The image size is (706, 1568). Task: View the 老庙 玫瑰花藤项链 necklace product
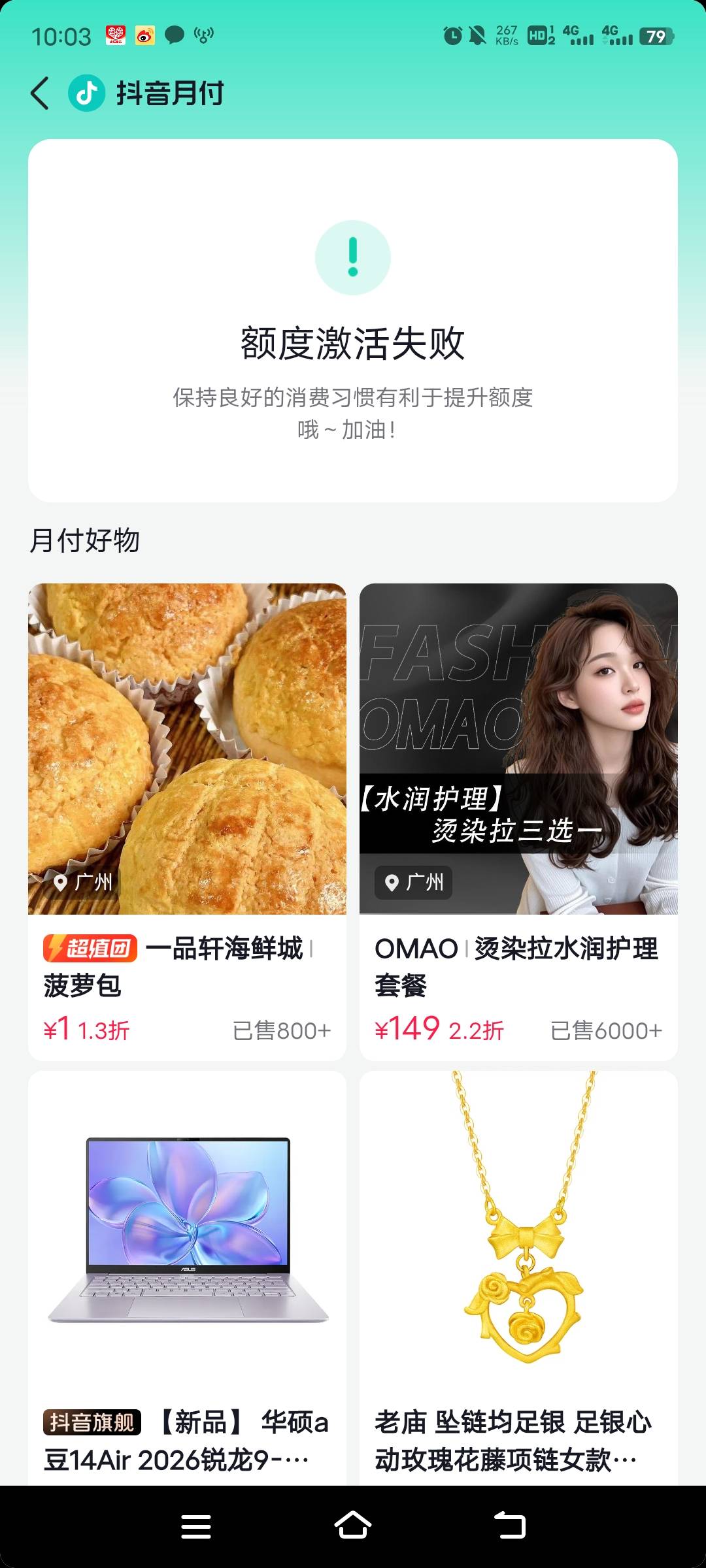click(518, 1274)
